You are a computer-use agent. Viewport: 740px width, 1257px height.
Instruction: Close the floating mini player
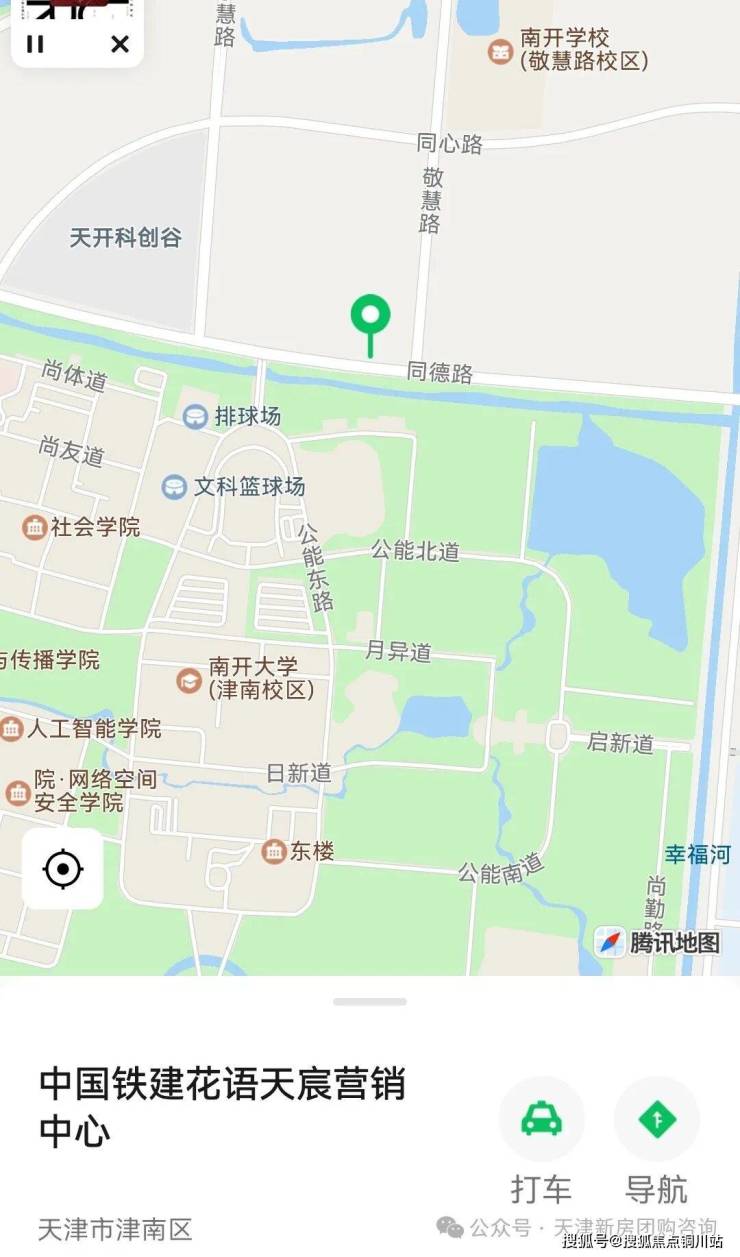click(119, 44)
